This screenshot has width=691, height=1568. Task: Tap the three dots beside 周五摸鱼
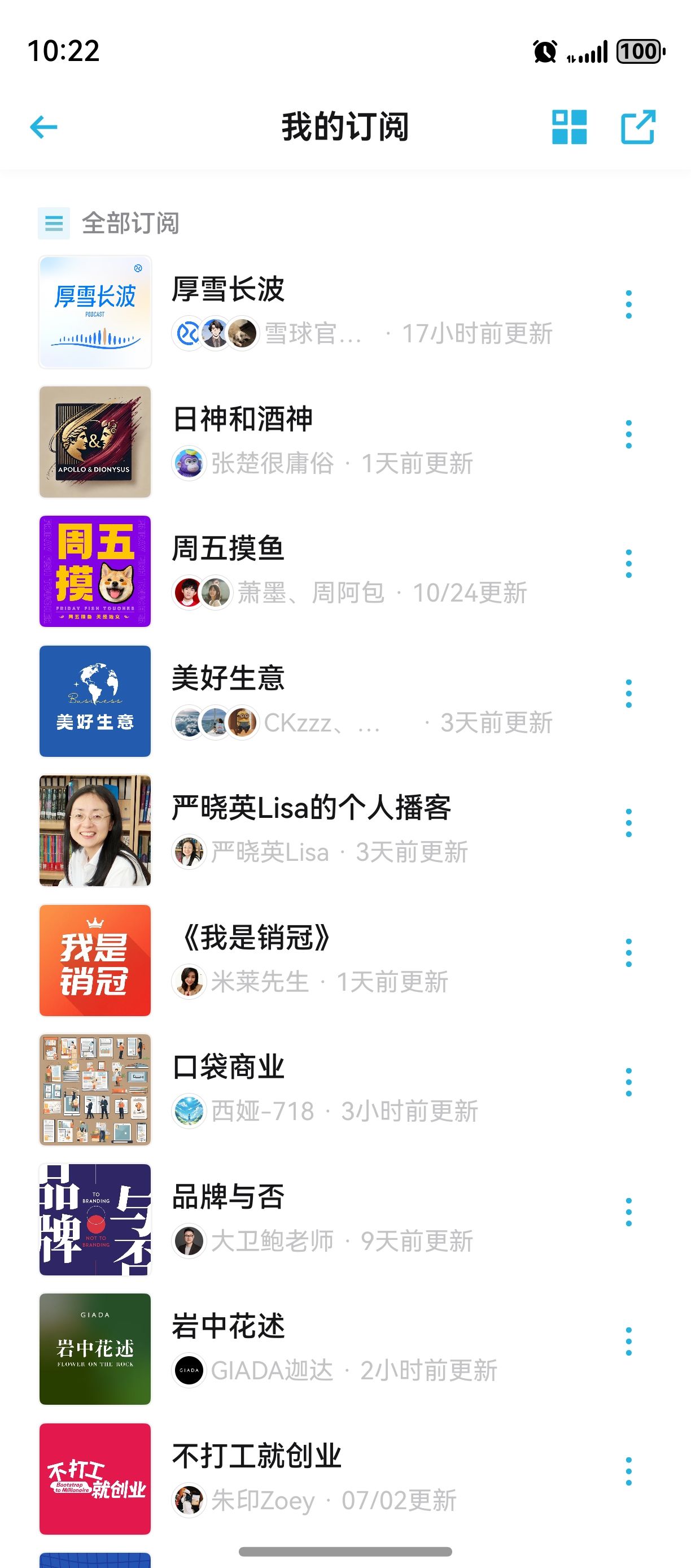point(628,564)
